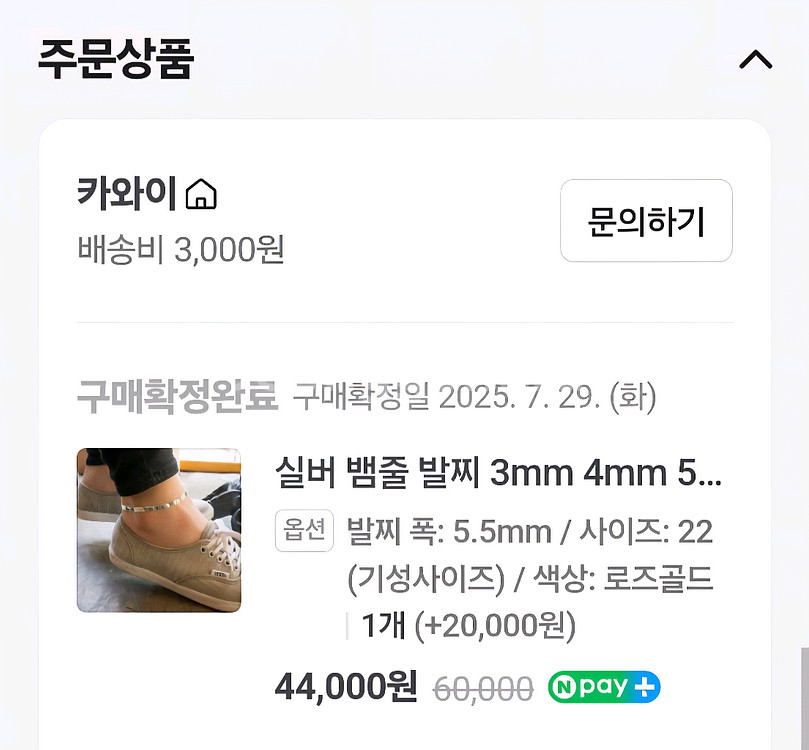The width and height of the screenshot is (809, 750).
Task: Open the 실버 뱀줄 발찌 product title
Action: (497, 474)
